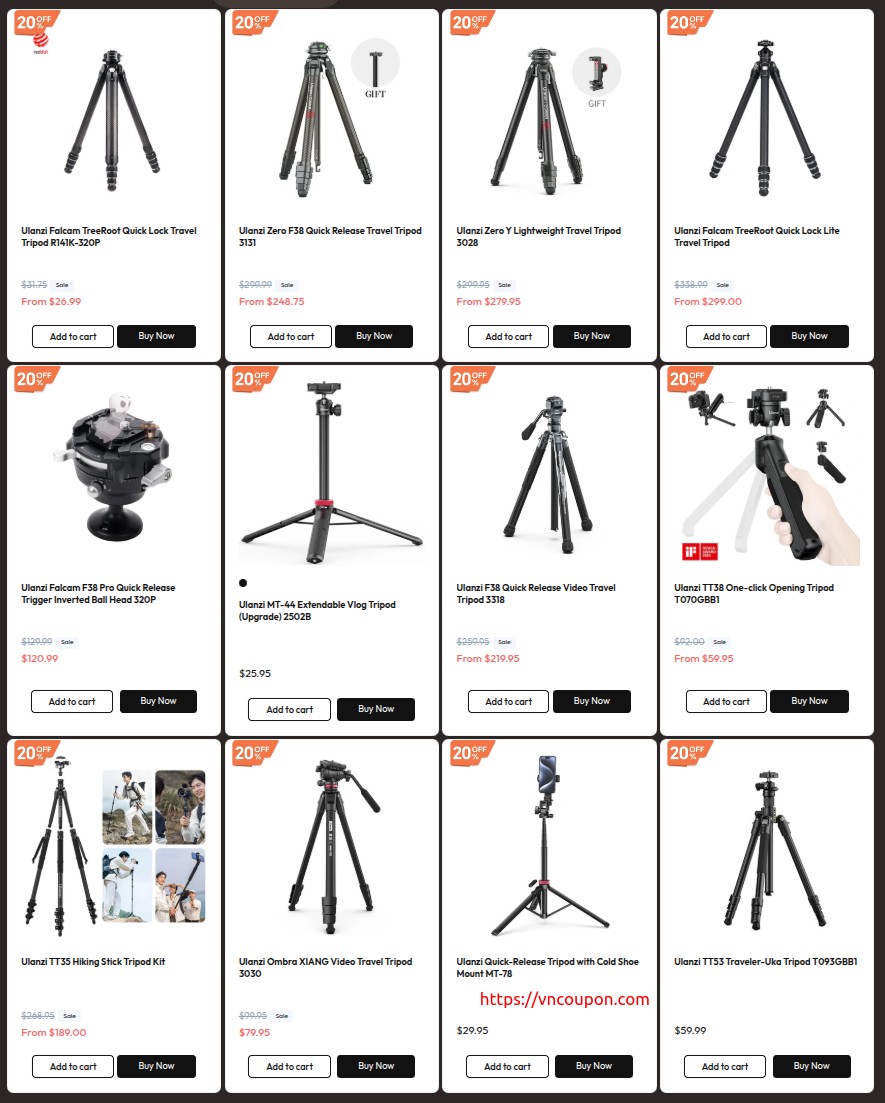Add TT35 Hiking Stick Tripod Kit to cart
Screen dimensions: 885x1103
coord(73,1066)
